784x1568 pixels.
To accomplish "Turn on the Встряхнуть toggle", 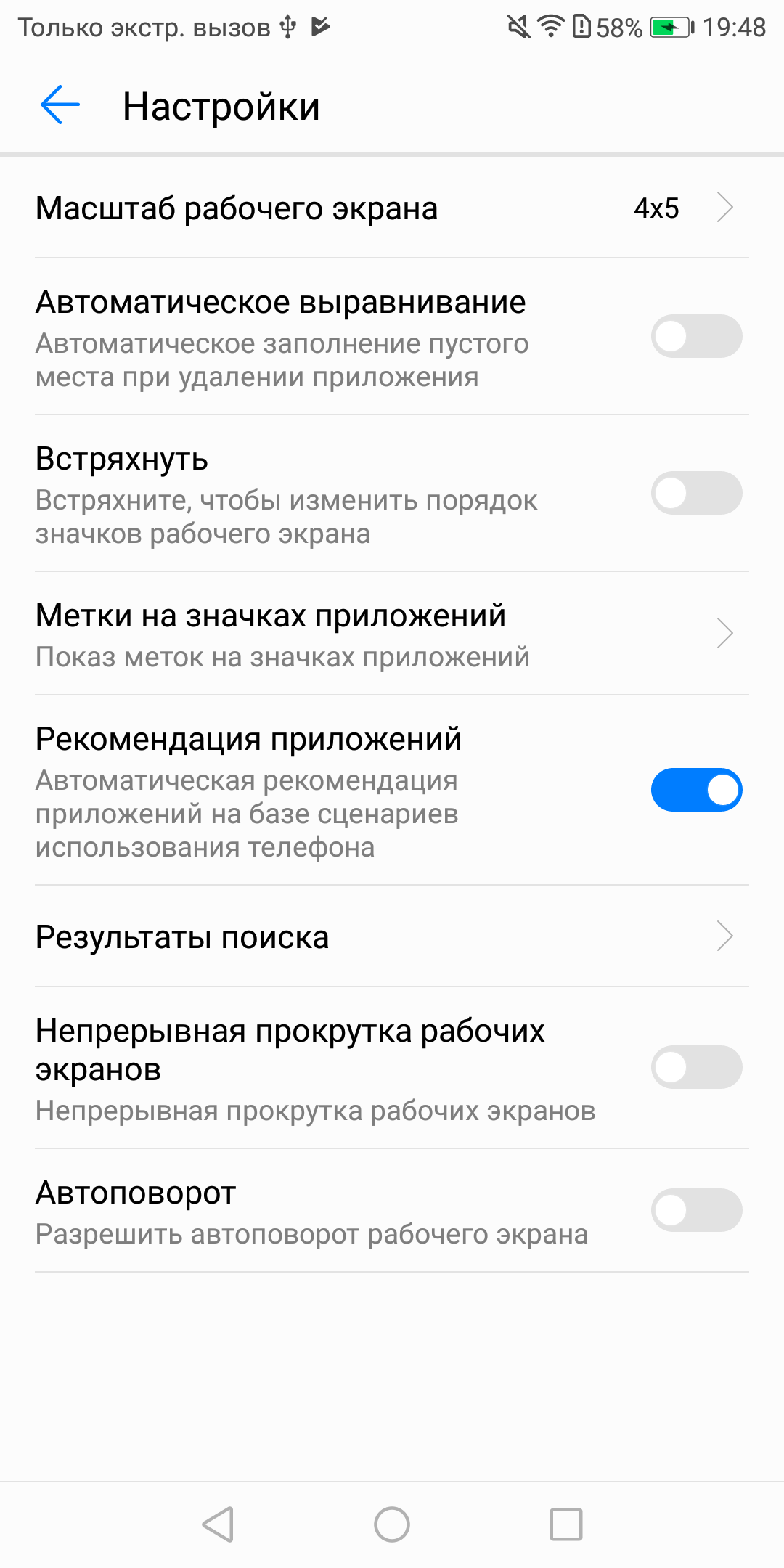I will point(696,493).
